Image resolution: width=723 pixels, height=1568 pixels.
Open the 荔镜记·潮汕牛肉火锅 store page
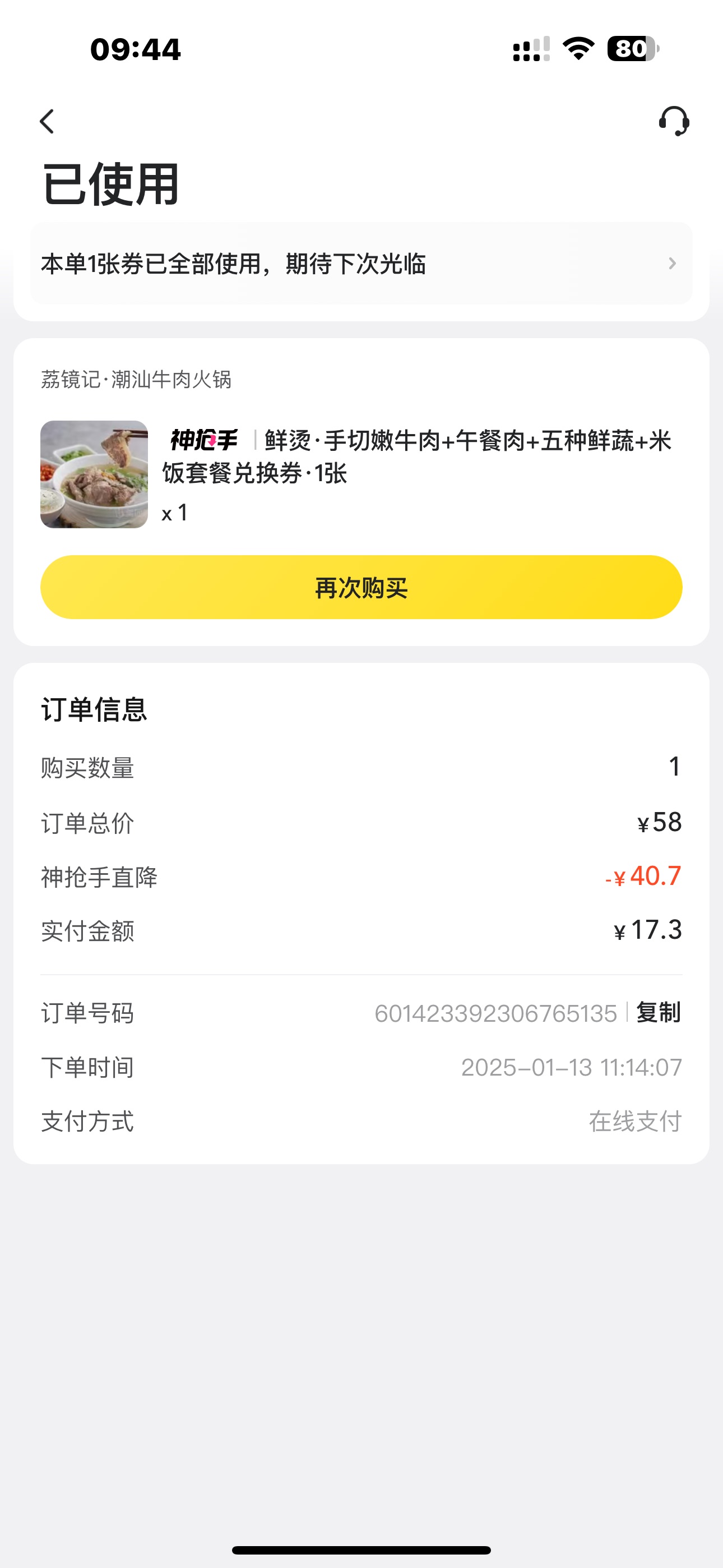136,380
